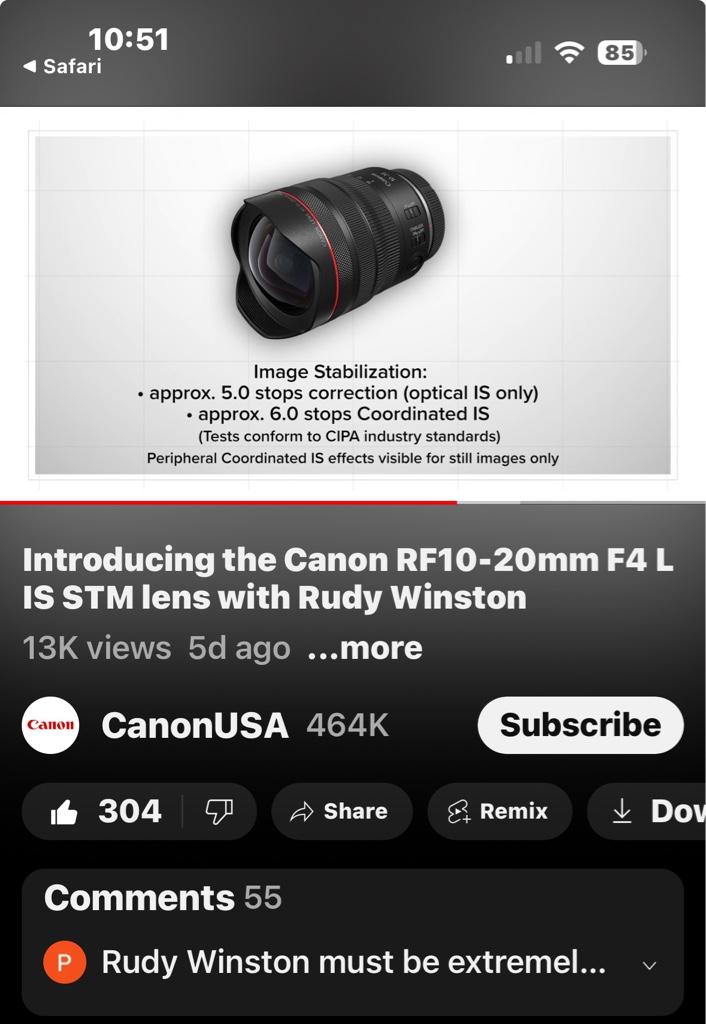Tap the video player to show controls
Image resolution: width=706 pixels, height=1024 pixels.
(x=353, y=304)
